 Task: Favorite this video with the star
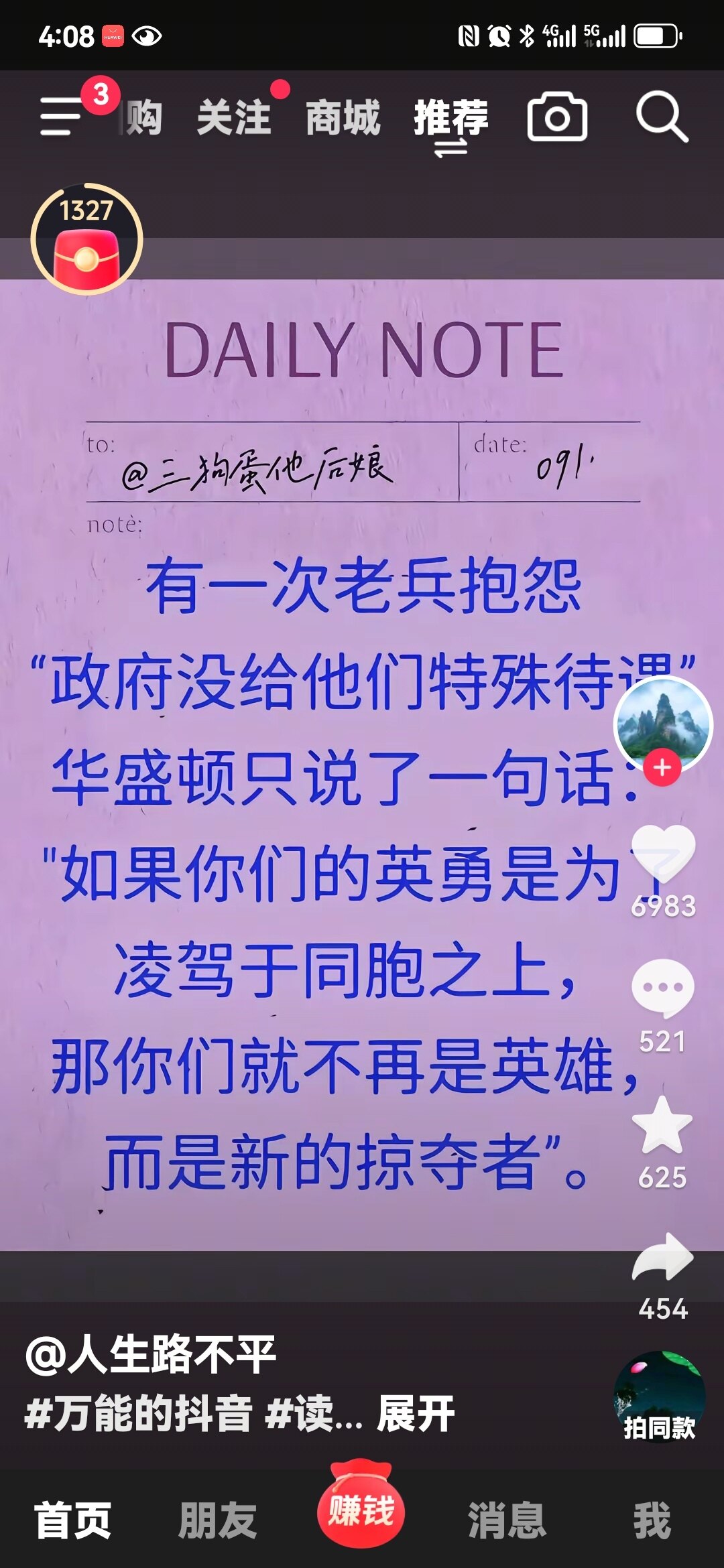click(x=662, y=1127)
